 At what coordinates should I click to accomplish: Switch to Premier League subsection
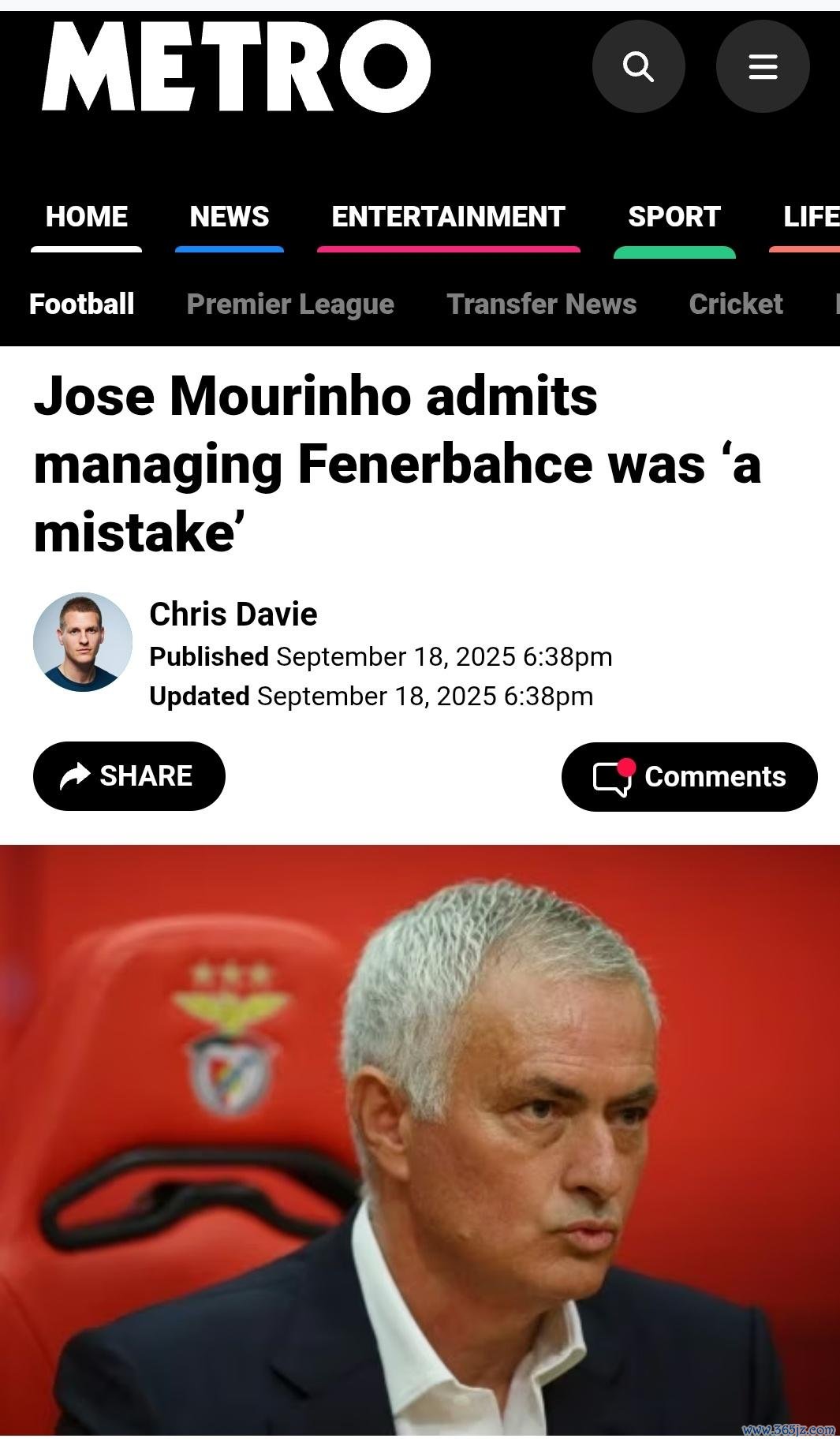(290, 304)
